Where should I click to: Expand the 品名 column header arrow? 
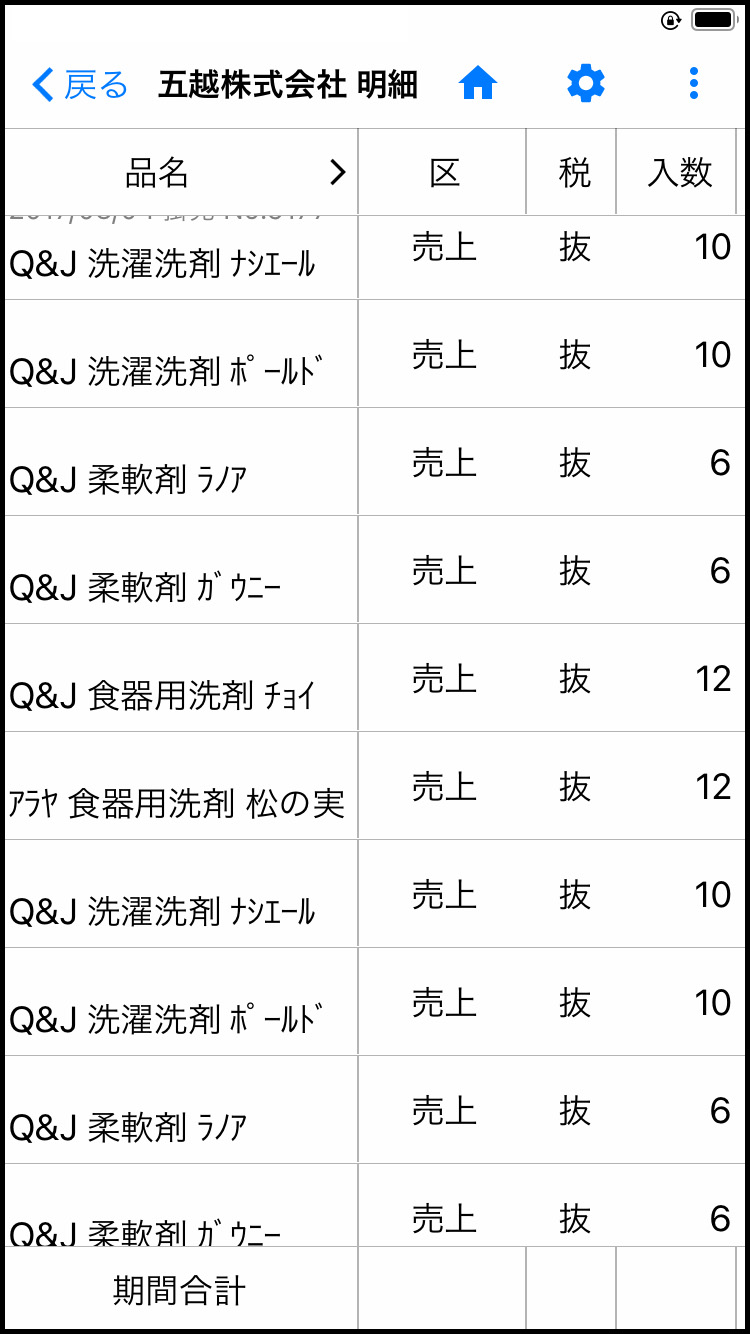click(338, 173)
